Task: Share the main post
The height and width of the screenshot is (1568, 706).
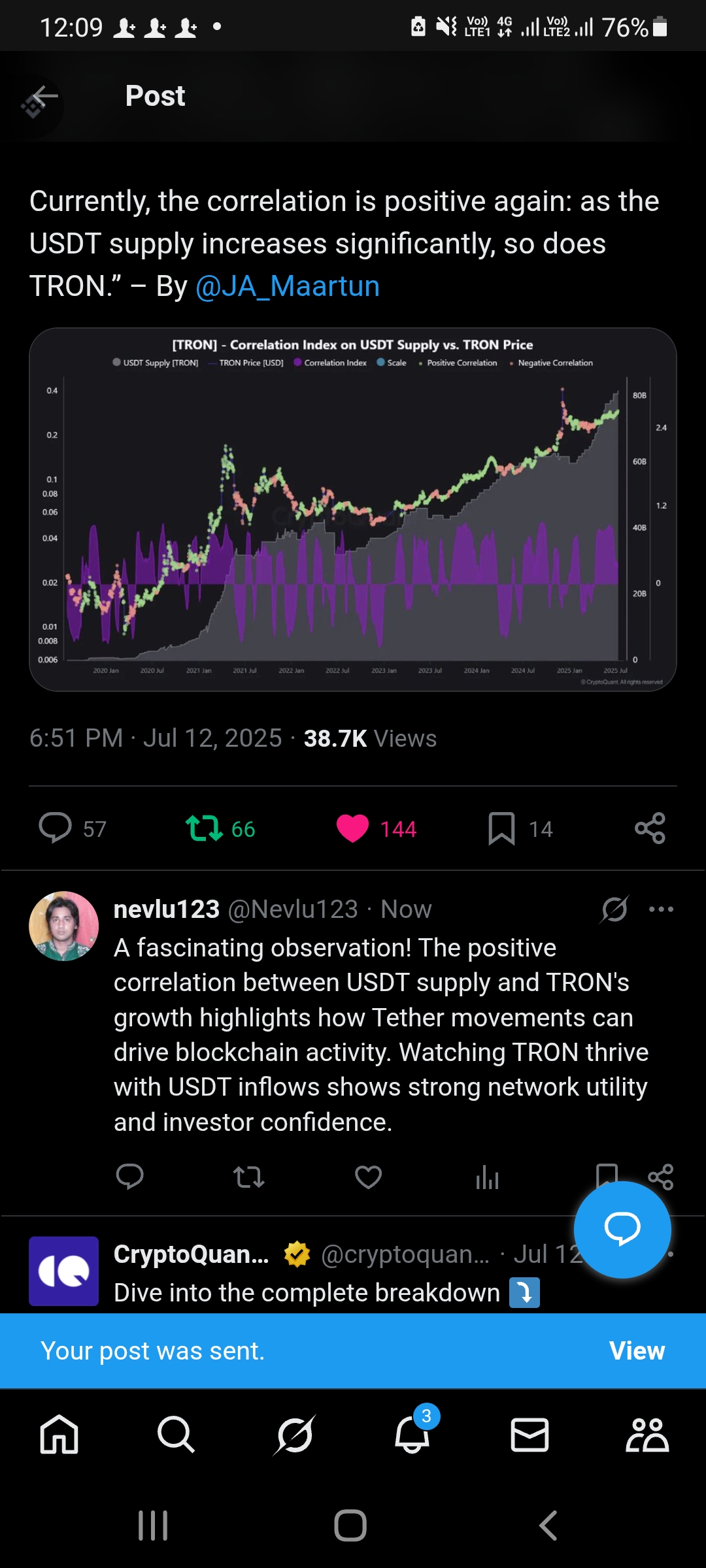Action: (650, 828)
